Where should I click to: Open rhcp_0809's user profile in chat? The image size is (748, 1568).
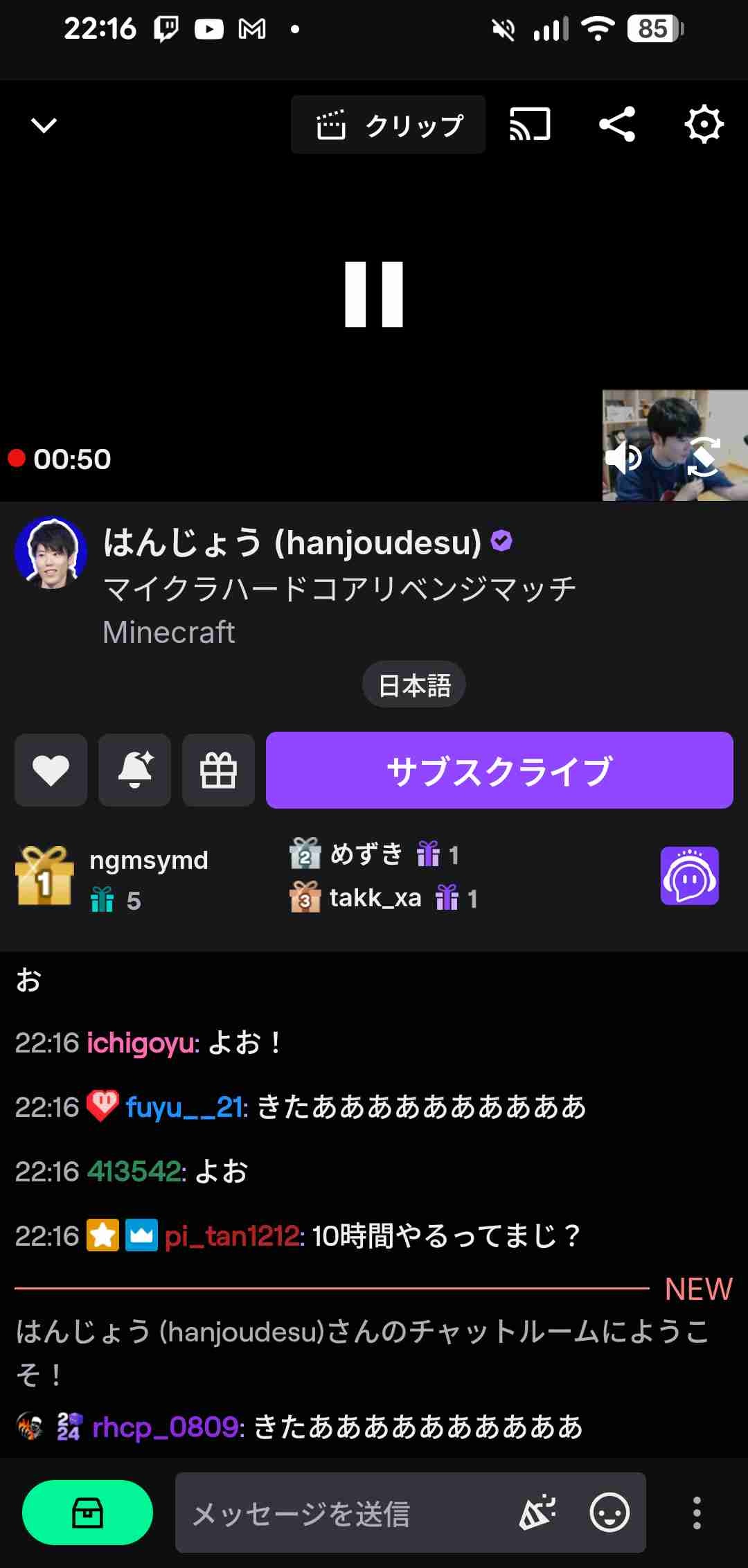[x=168, y=1427]
